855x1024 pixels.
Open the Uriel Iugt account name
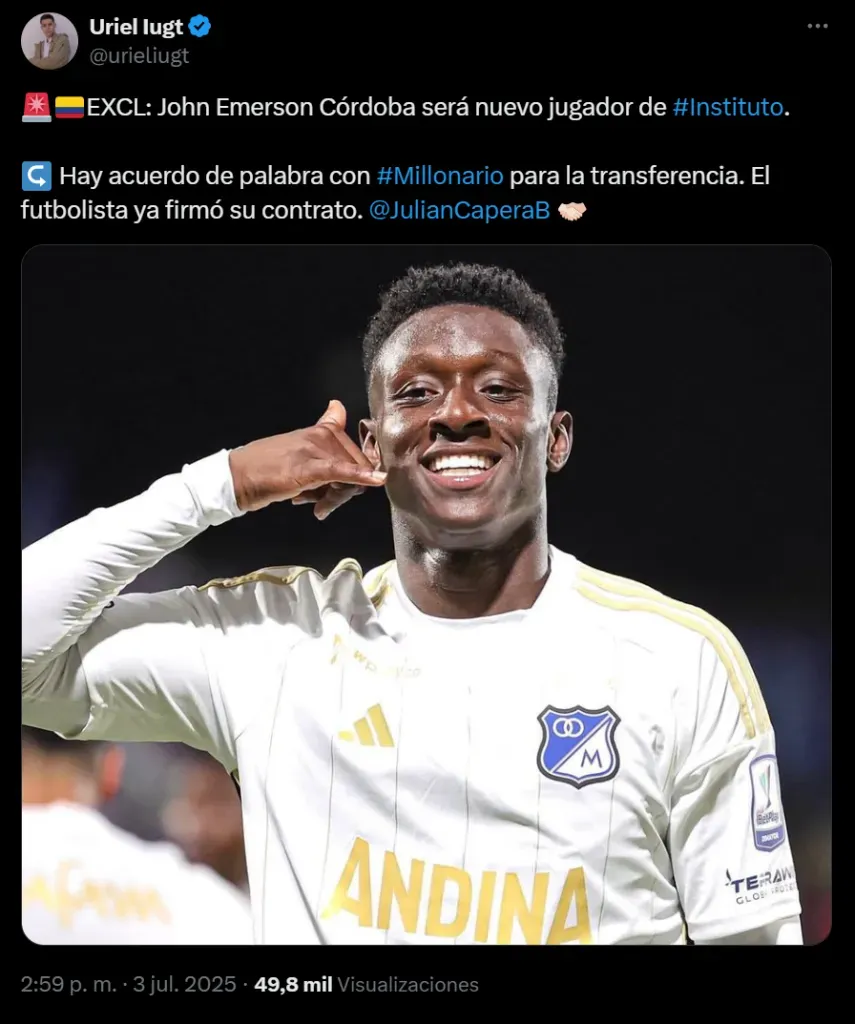pos(136,27)
